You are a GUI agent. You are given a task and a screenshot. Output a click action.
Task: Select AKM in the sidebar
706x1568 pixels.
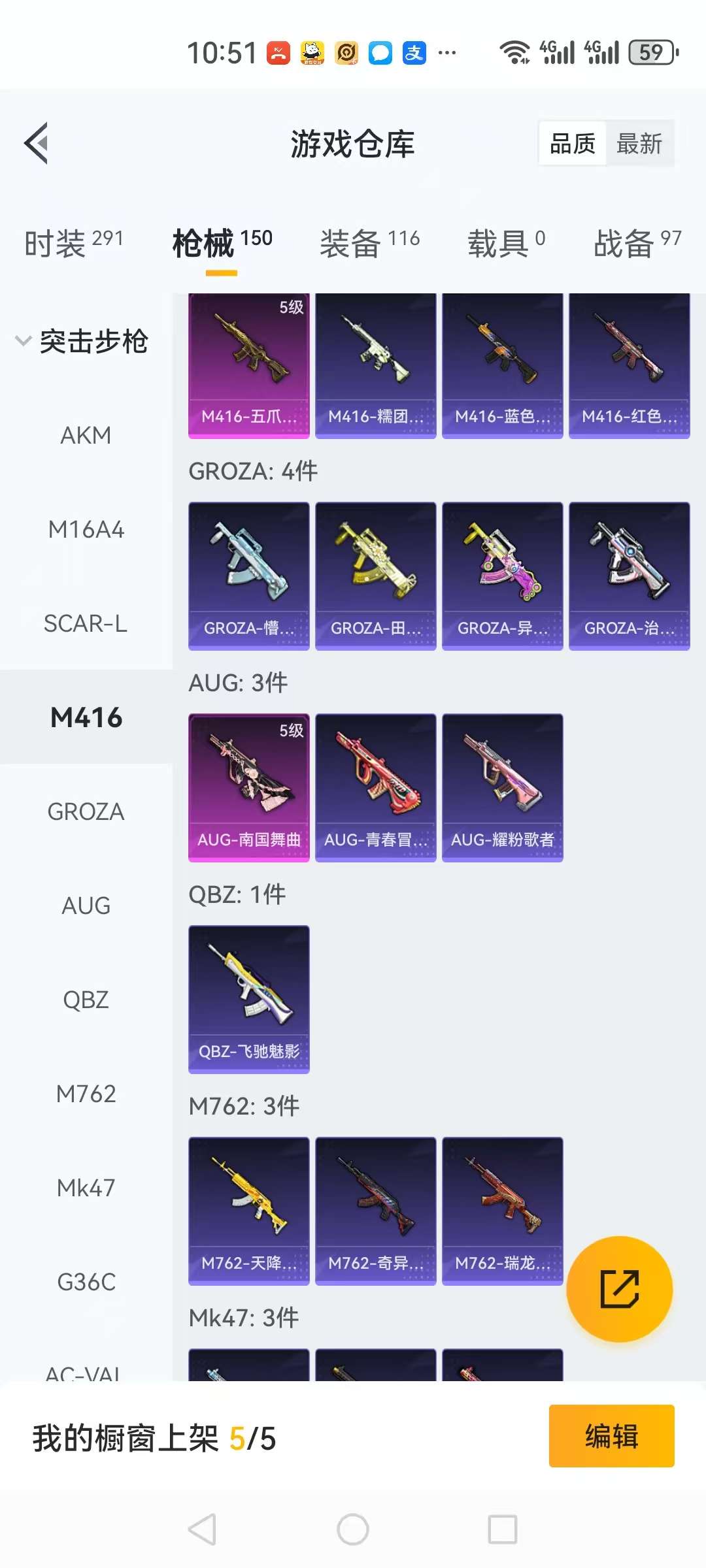(x=86, y=435)
